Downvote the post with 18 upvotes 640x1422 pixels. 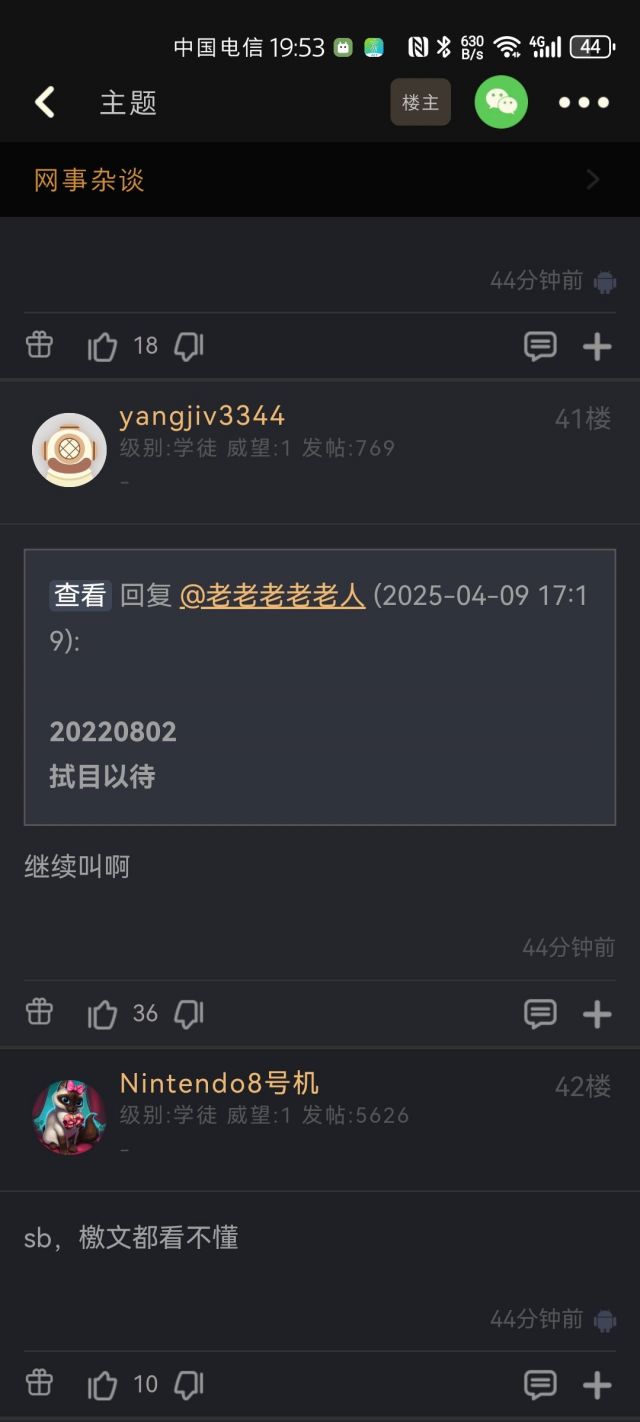pos(189,347)
